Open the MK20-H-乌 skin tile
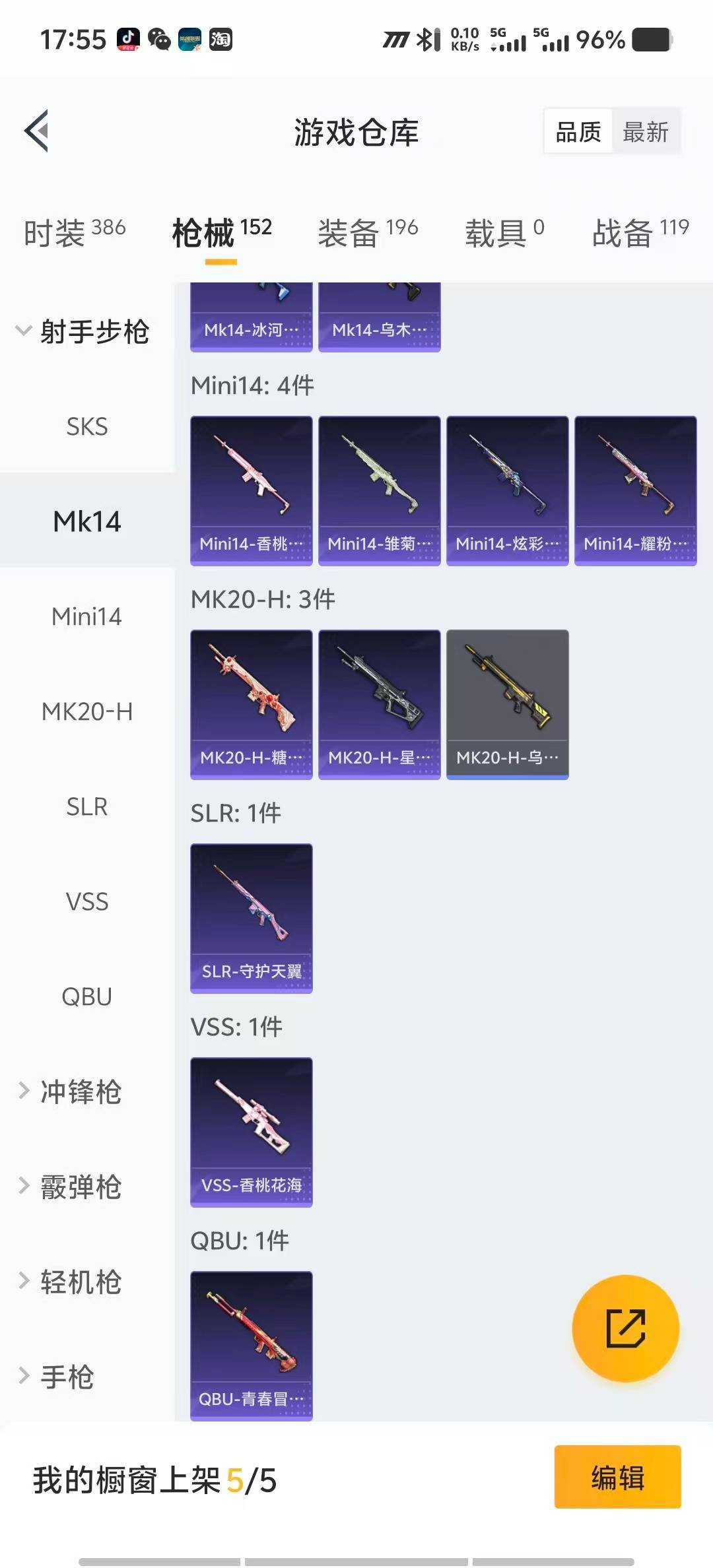This screenshot has height=1568, width=713. coord(507,704)
